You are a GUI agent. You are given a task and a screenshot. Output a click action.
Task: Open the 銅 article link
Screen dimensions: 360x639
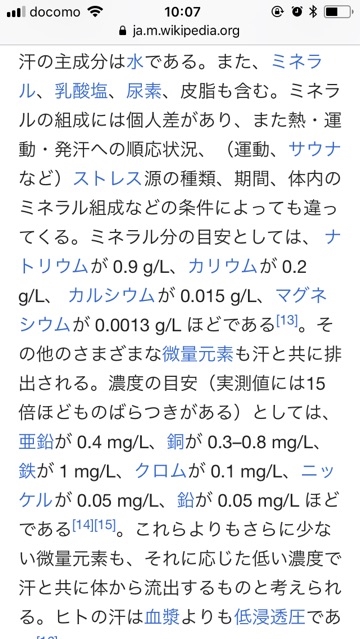[x=175, y=442]
